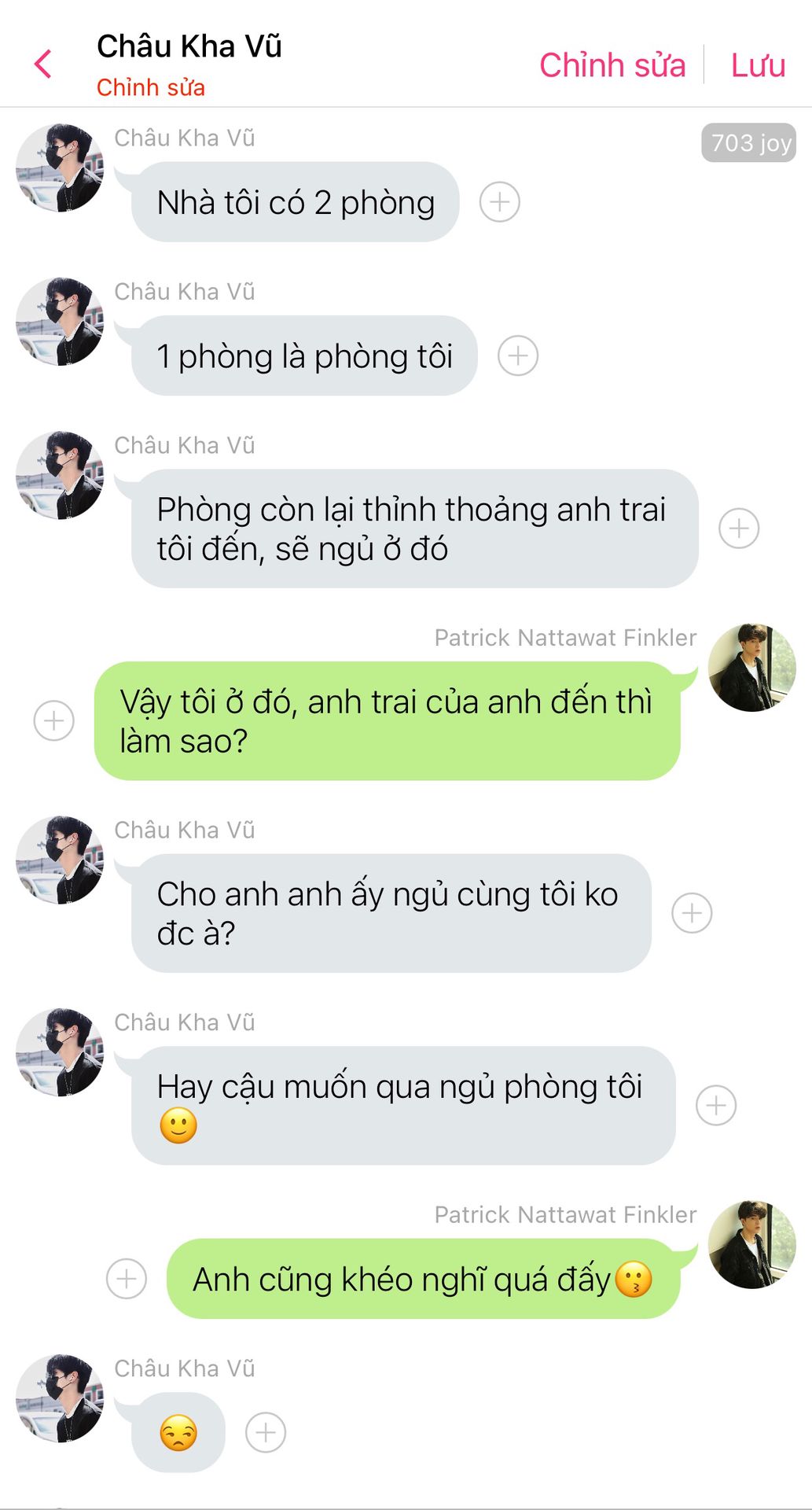Select the 'Nhà tôi có 2 phòng' bubble
Viewport: 812px width, 1510px height.
[x=295, y=202]
